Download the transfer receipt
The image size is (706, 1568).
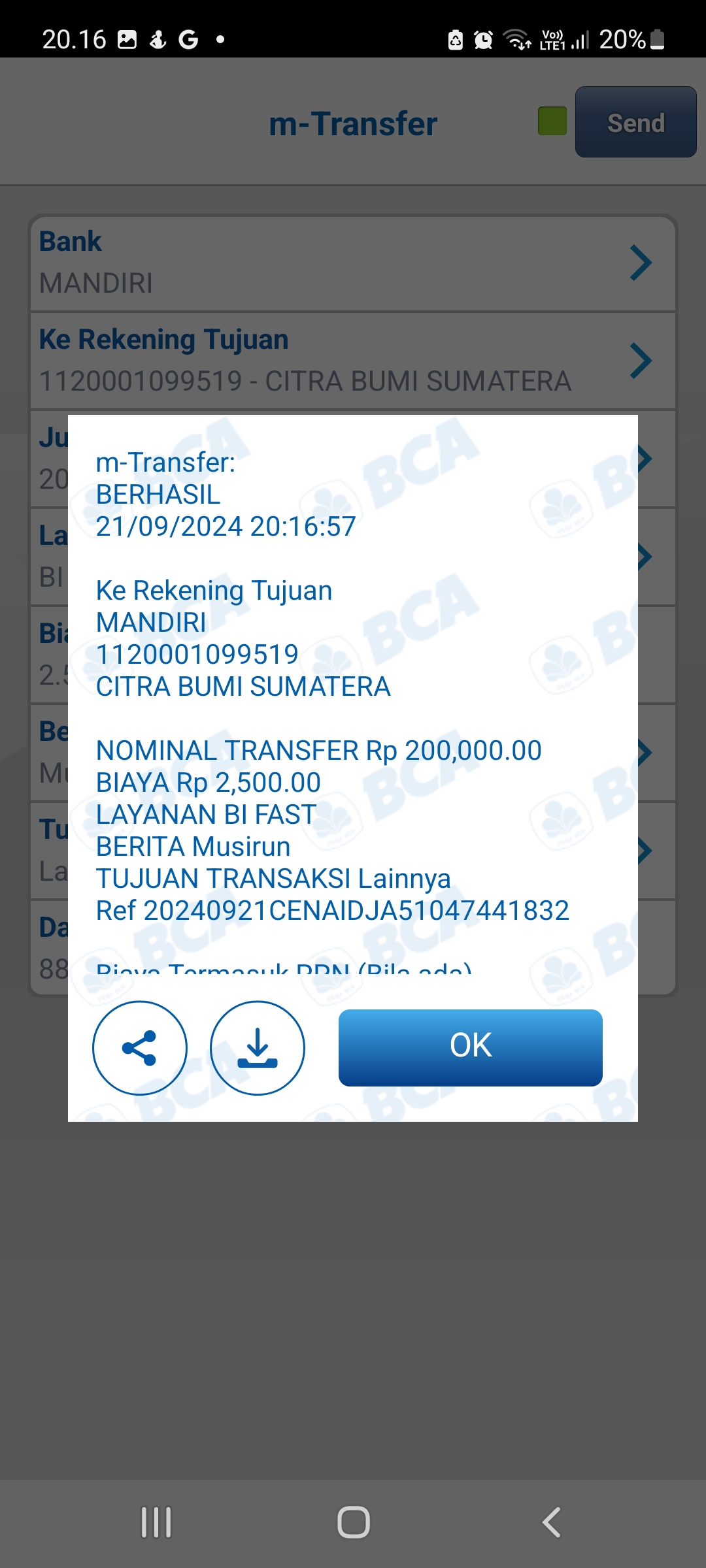tap(258, 1048)
